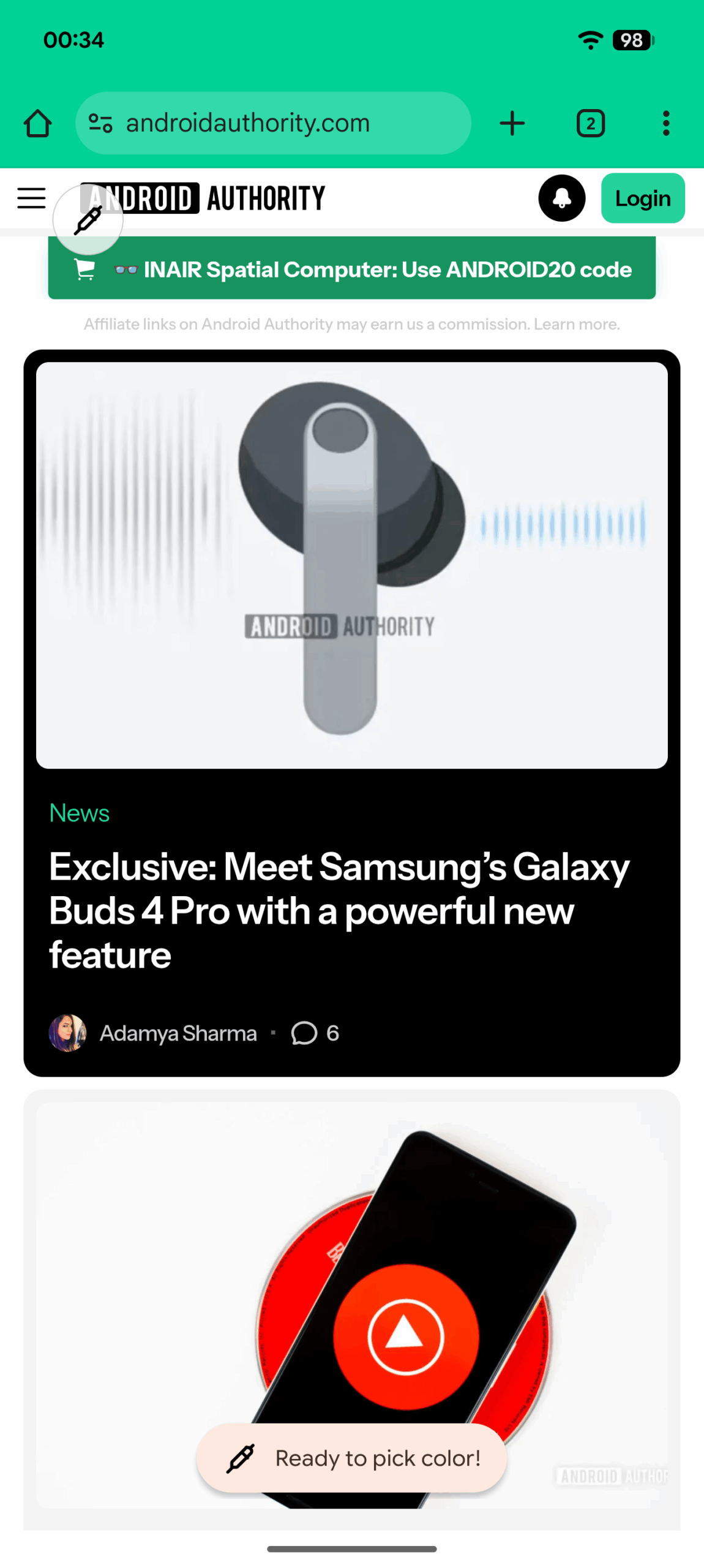Tap the browser home button

pyautogui.click(x=37, y=123)
